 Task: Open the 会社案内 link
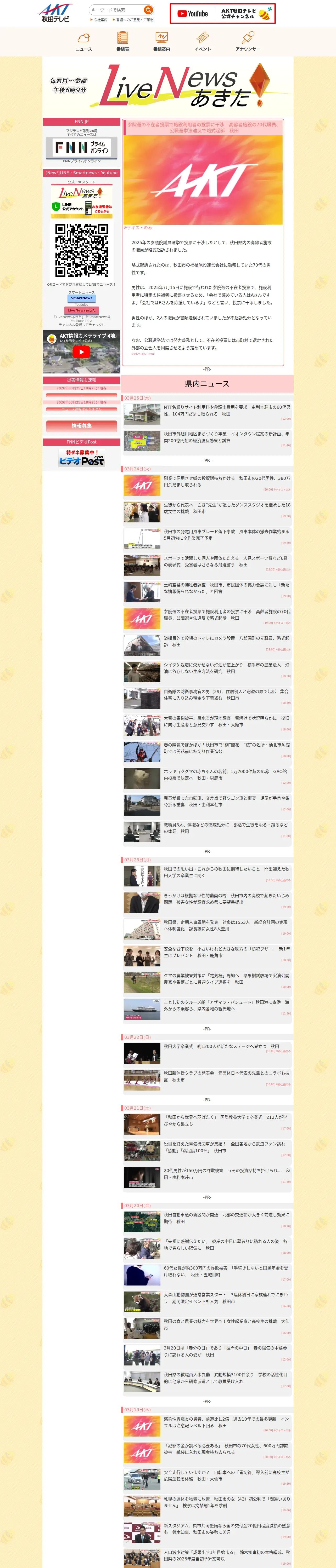coord(100,20)
